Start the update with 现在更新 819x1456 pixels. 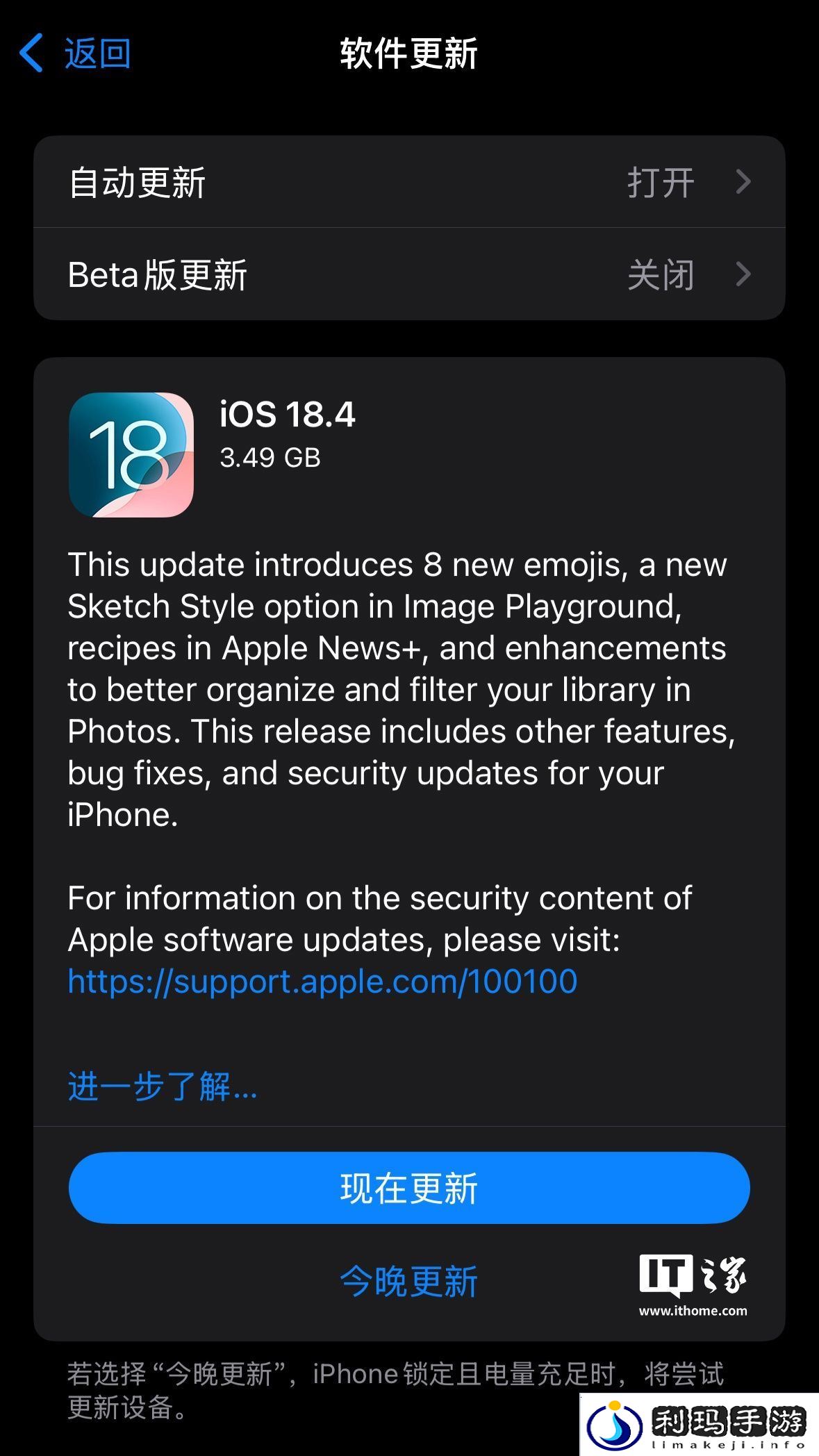click(409, 1188)
